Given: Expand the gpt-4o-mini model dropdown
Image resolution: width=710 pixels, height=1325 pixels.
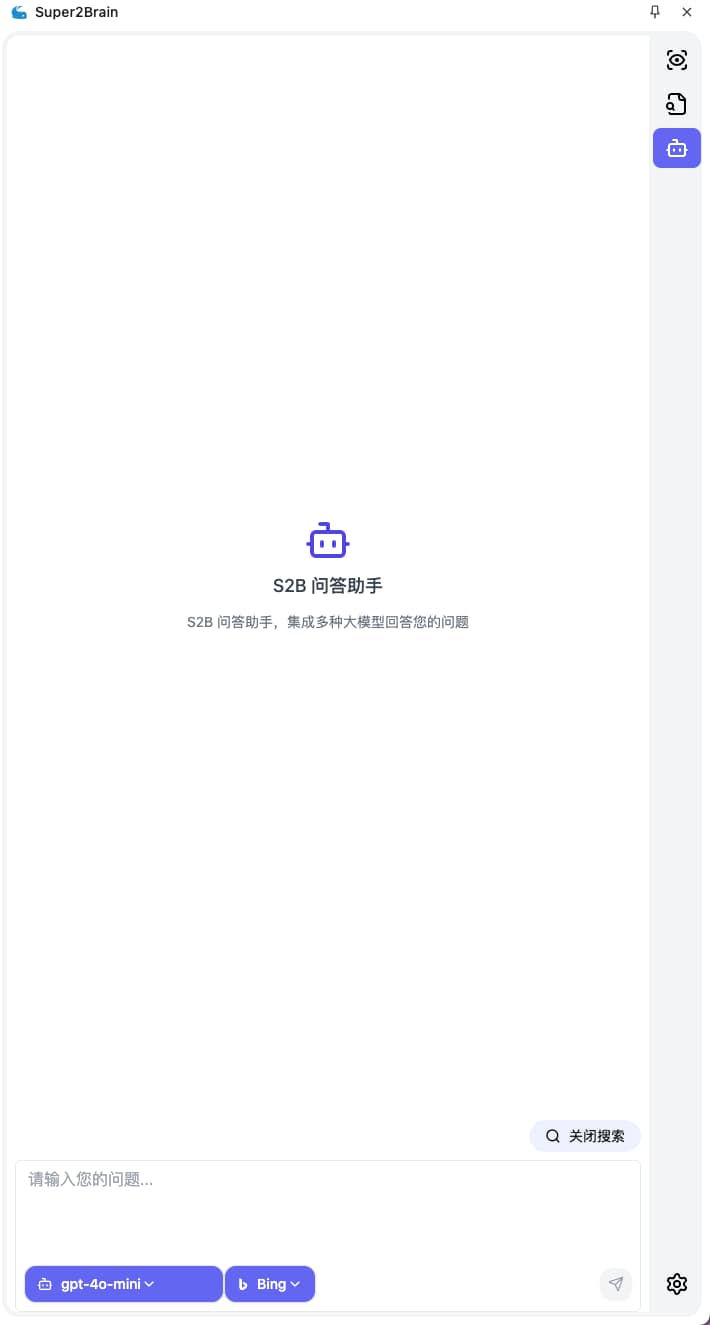Looking at the screenshot, I should [x=124, y=1284].
